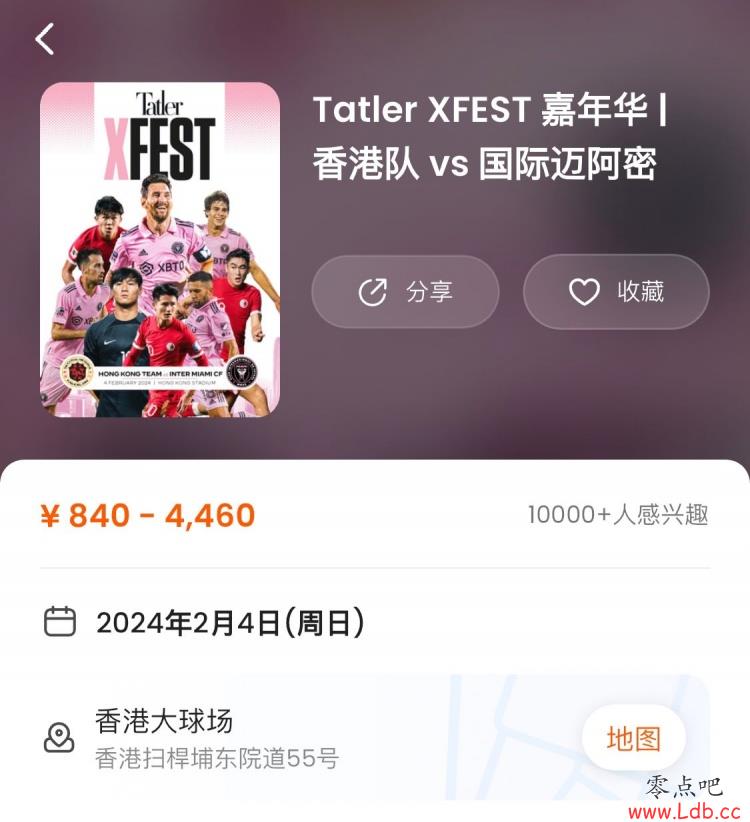750x822 pixels.
Task: Open the Tatler XFEST poster image
Action: tap(160, 249)
